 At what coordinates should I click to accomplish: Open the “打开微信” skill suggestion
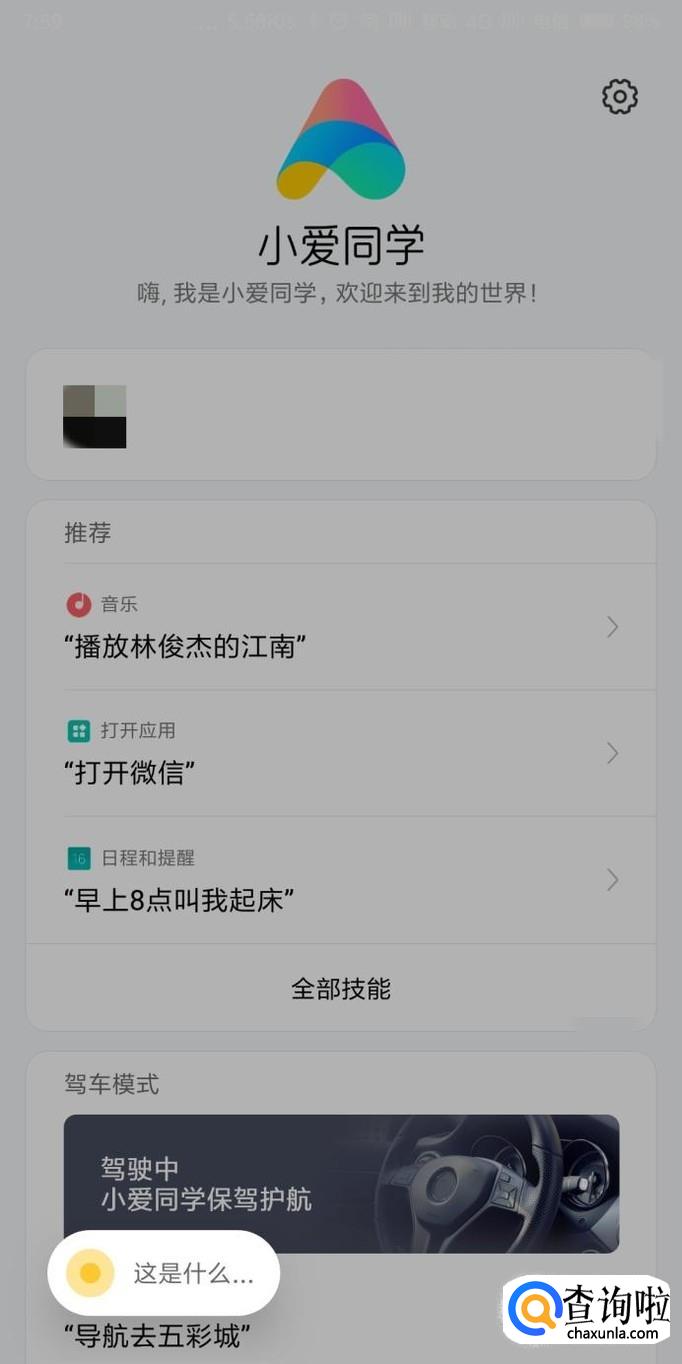click(x=340, y=754)
